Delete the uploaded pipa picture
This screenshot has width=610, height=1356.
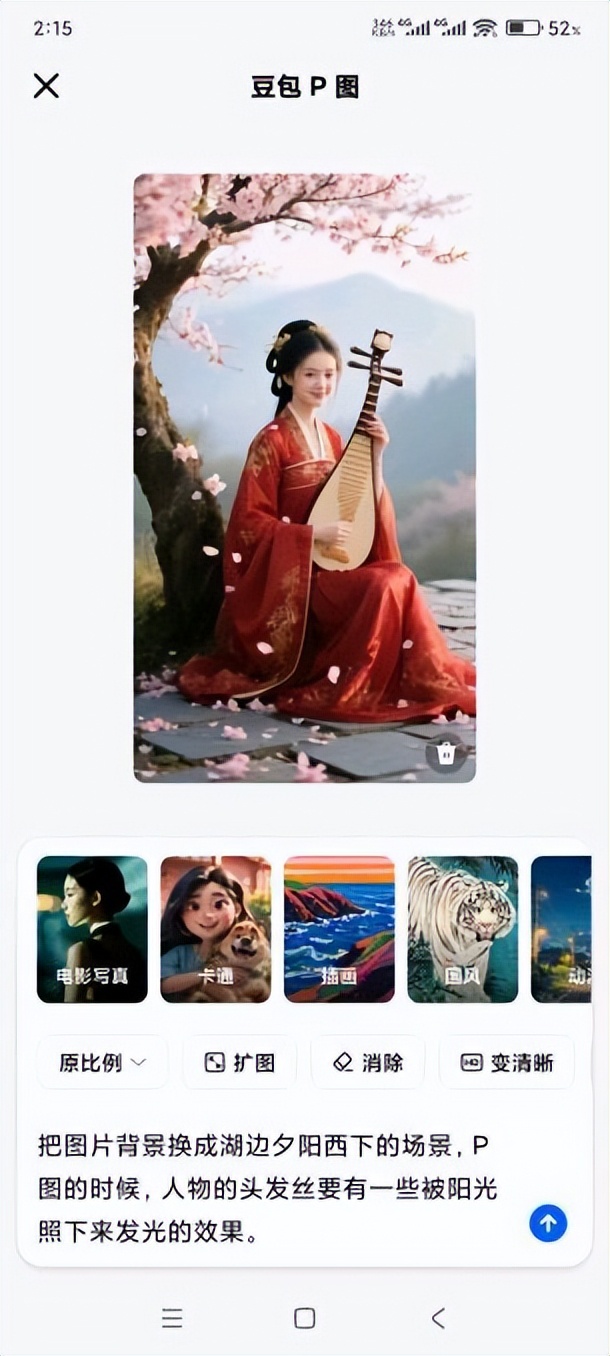[446, 753]
